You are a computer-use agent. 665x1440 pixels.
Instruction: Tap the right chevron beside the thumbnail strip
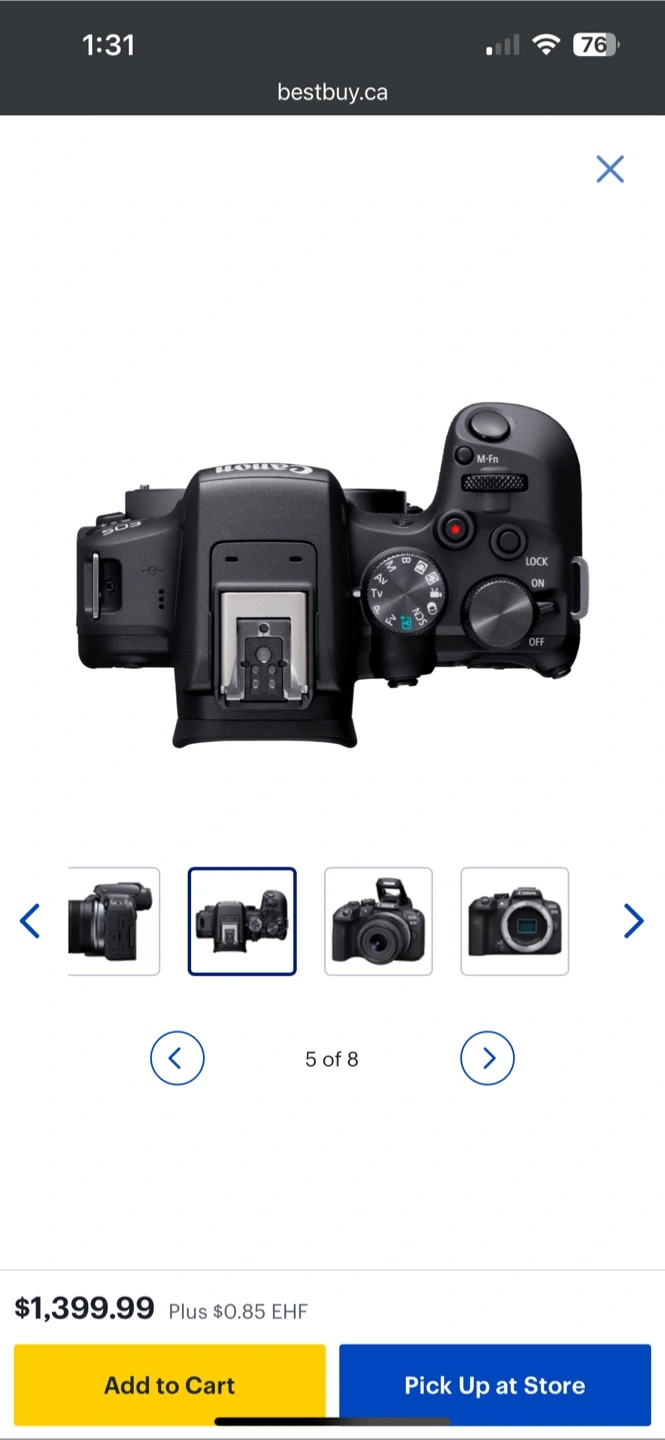pos(633,921)
